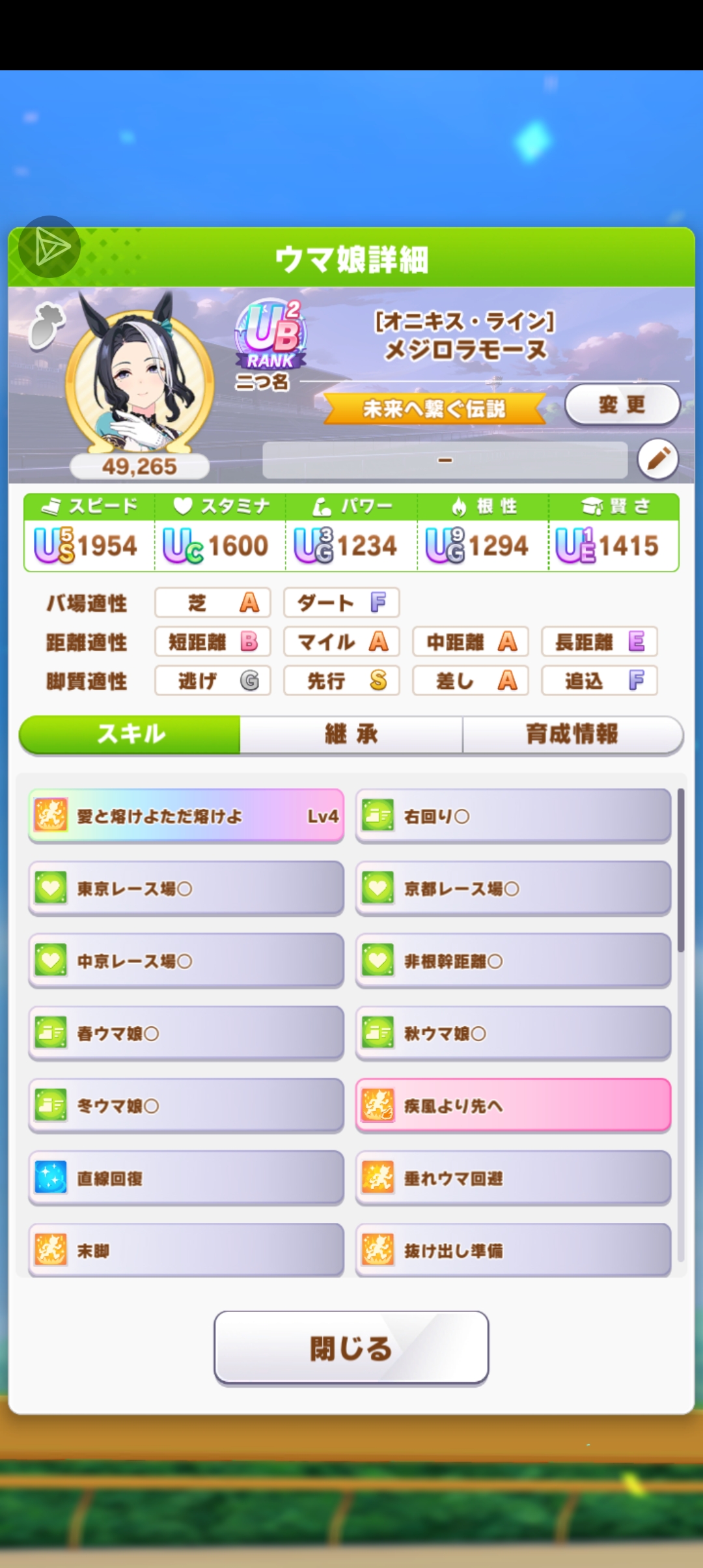Image resolution: width=703 pixels, height=1568 pixels.
Task: Tap the floating play arrow overlay icon
Action: coord(49,247)
